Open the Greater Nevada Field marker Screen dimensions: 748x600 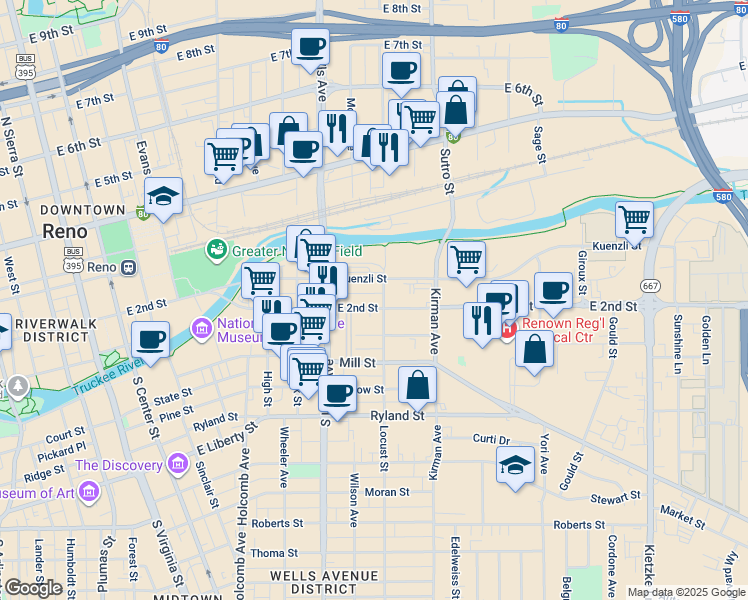[216, 248]
